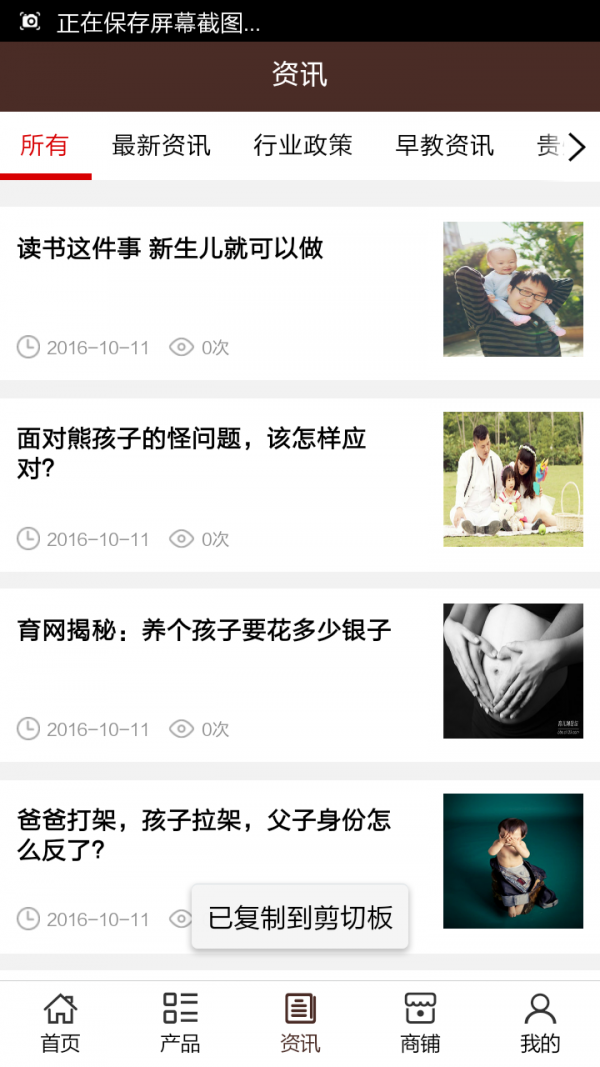This screenshot has width=600, height=1067.
Task: Show the 早教资讯 category
Action: 444,146
